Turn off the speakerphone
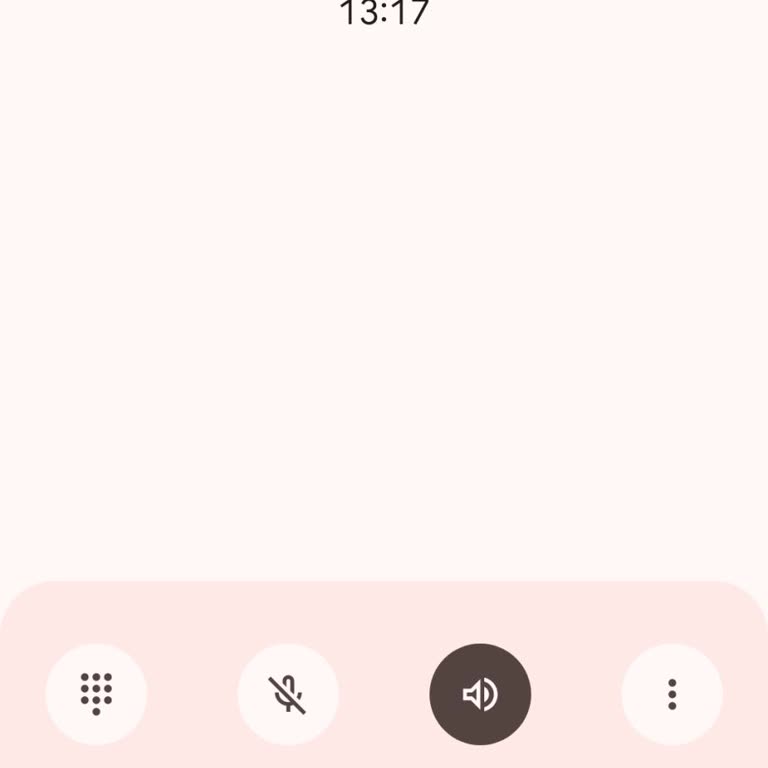This screenshot has height=768, width=768. pyautogui.click(x=480, y=694)
